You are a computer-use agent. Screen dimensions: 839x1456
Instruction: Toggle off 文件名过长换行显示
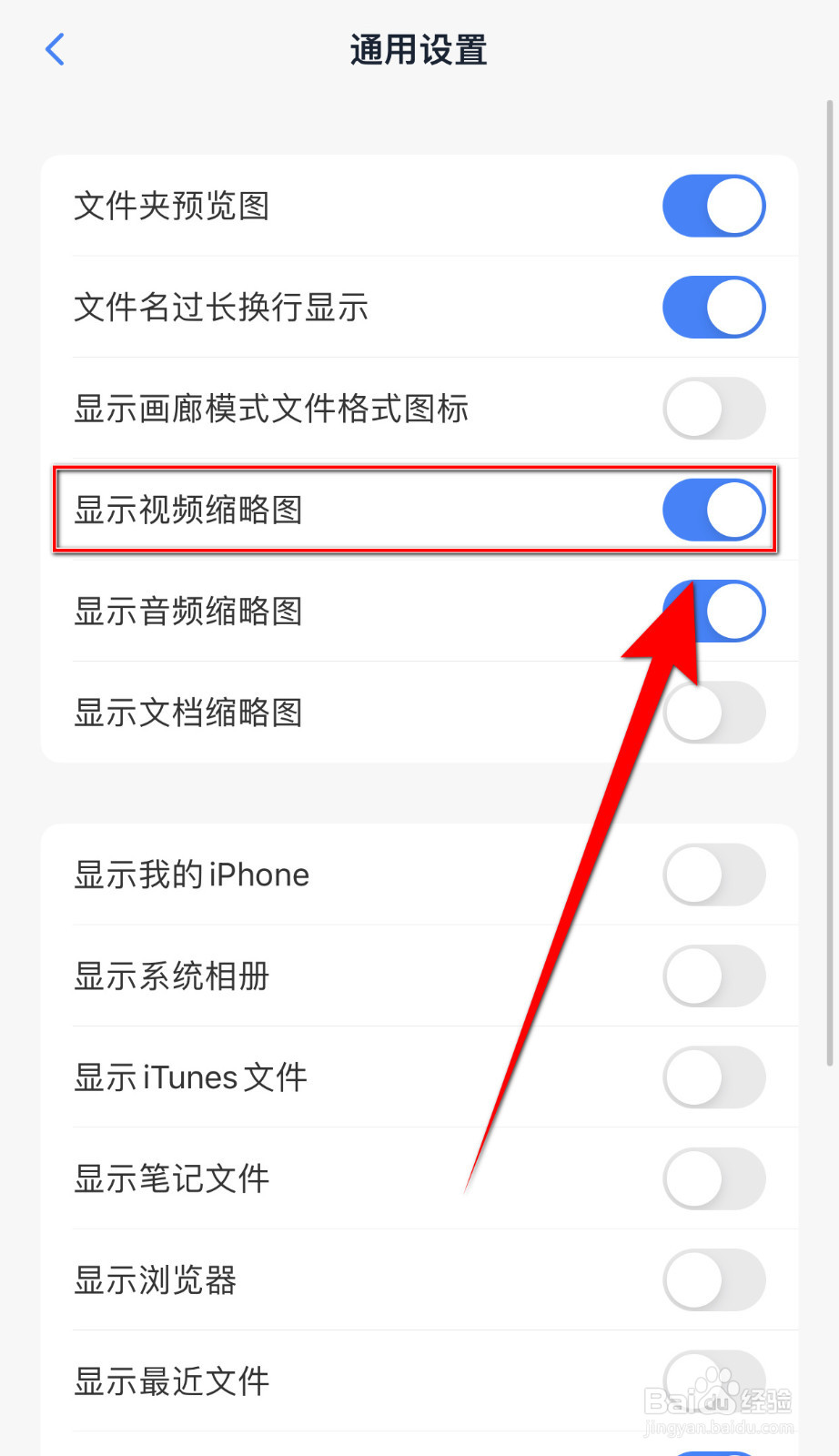(714, 308)
